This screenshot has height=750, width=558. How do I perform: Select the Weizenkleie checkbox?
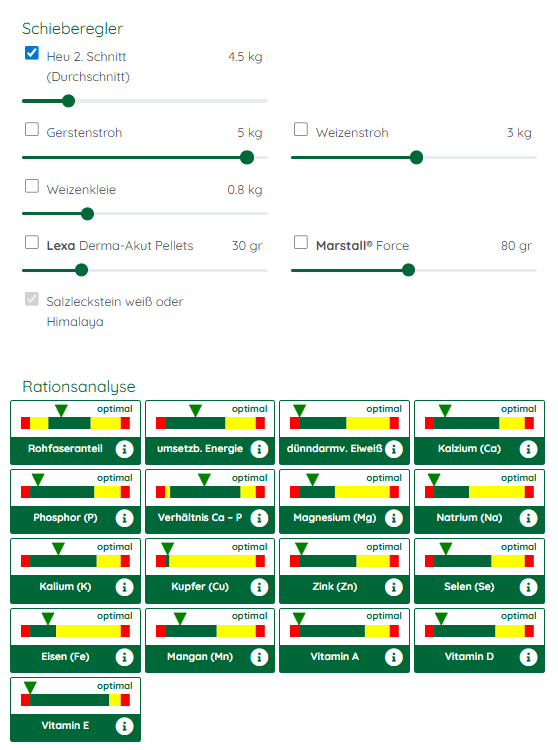click(32, 186)
